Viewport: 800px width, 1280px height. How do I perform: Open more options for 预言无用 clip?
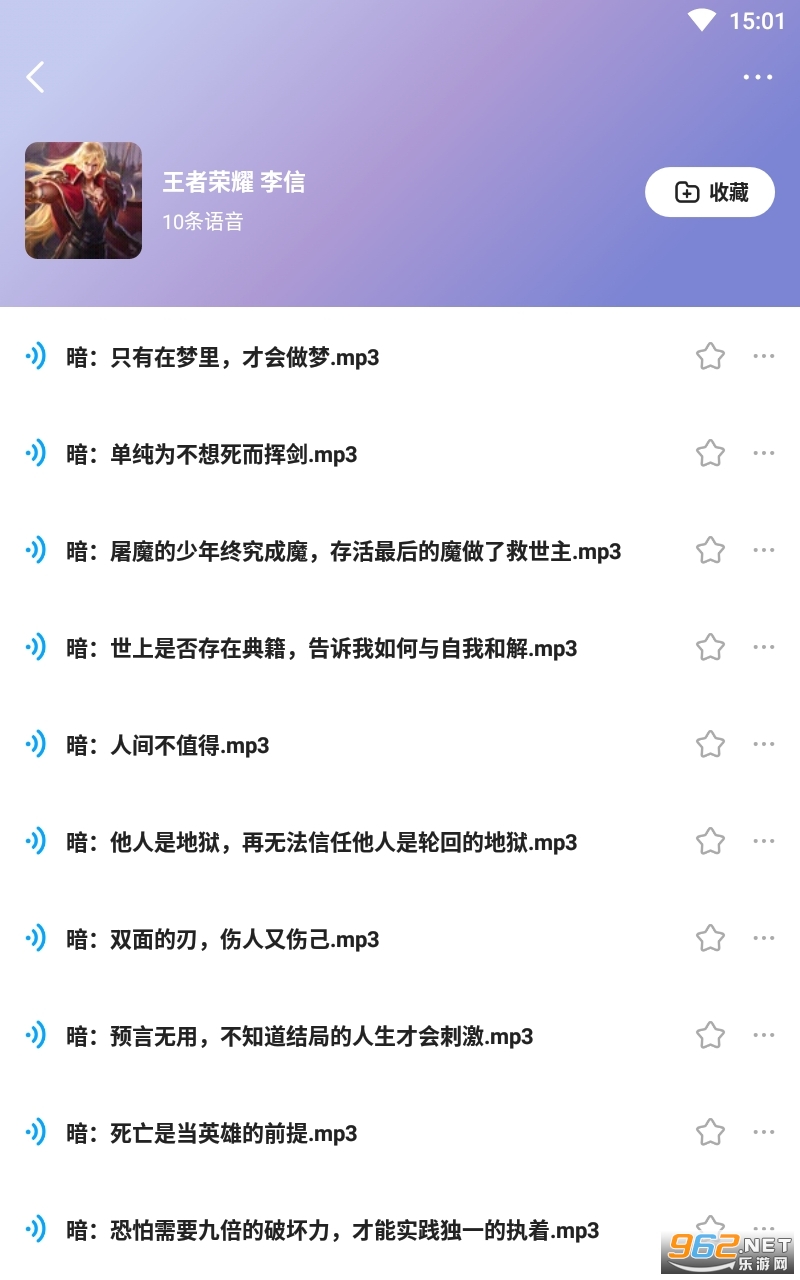point(764,1035)
